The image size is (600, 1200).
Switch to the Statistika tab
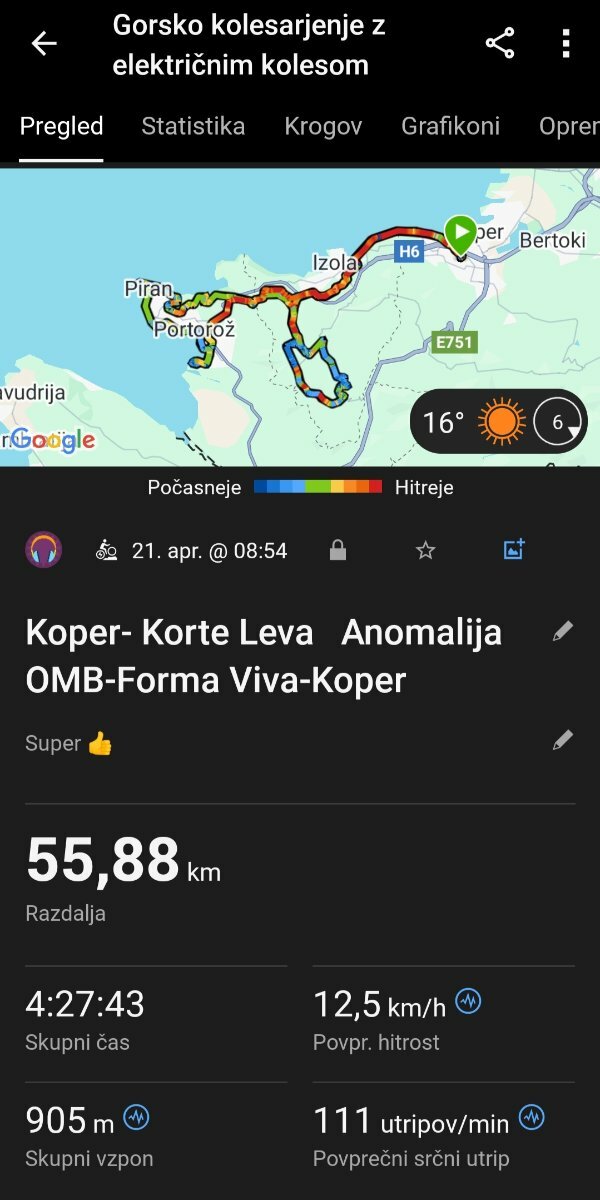(193, 126)
